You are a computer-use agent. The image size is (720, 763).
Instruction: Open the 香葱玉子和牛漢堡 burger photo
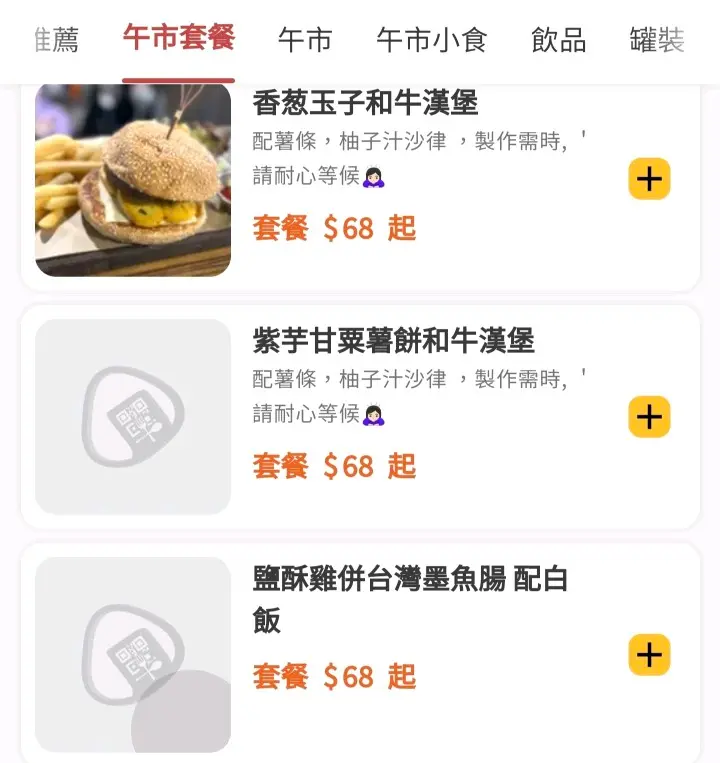click(133, 180)
